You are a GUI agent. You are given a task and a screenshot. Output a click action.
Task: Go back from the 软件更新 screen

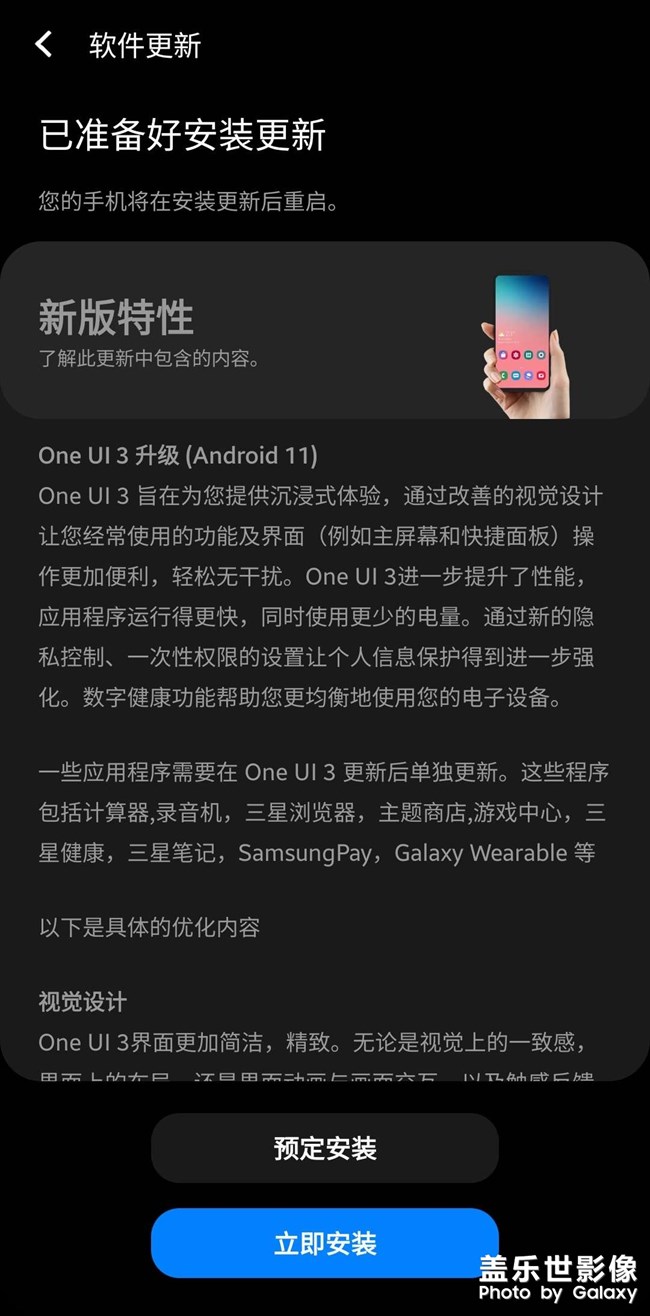(x=43, y=45)
